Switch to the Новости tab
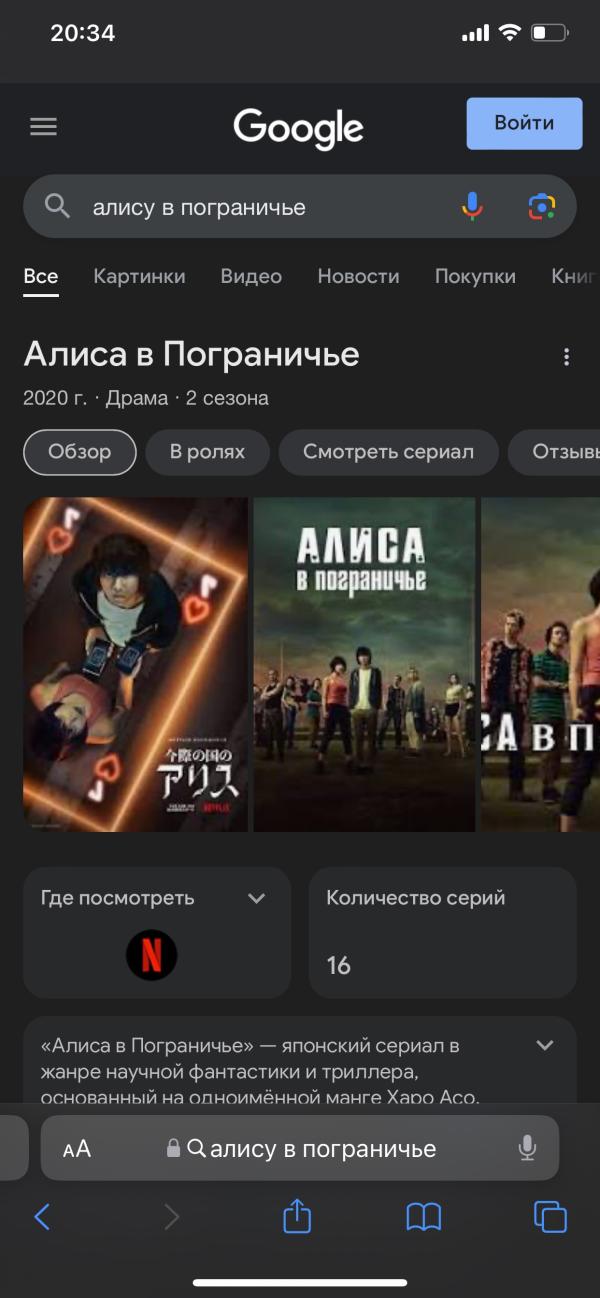This screenshot has height=1298, width=600. pyautogui.click(x=358, y=277)
